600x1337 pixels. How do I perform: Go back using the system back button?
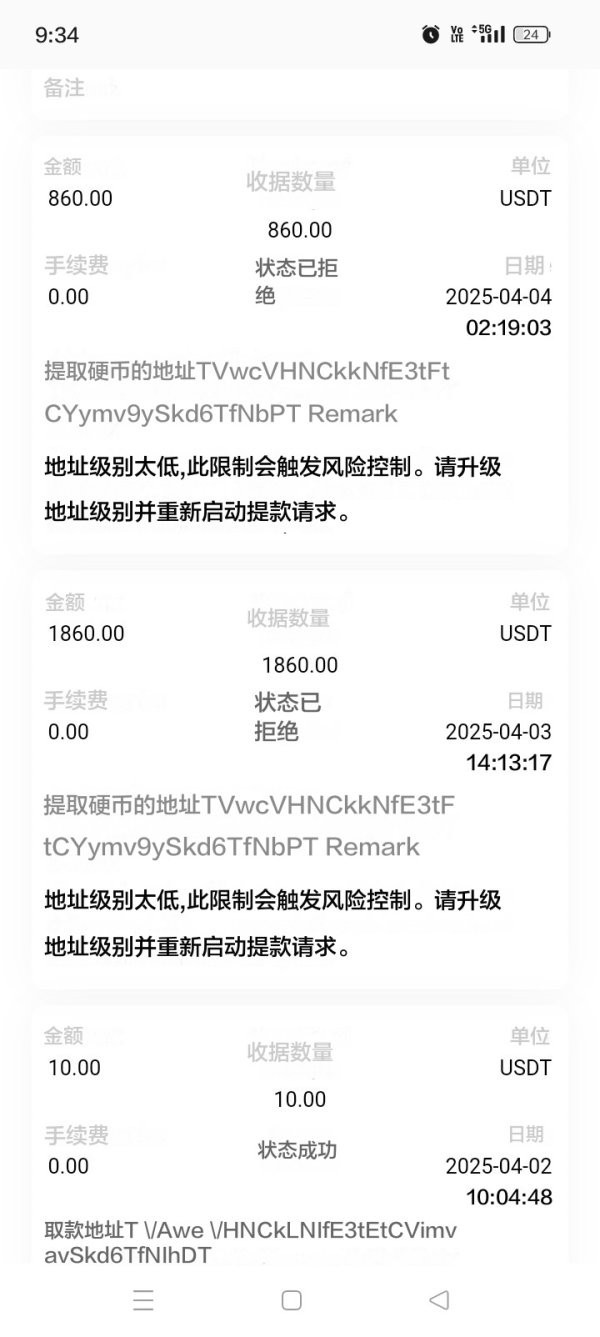[438, 1300]
